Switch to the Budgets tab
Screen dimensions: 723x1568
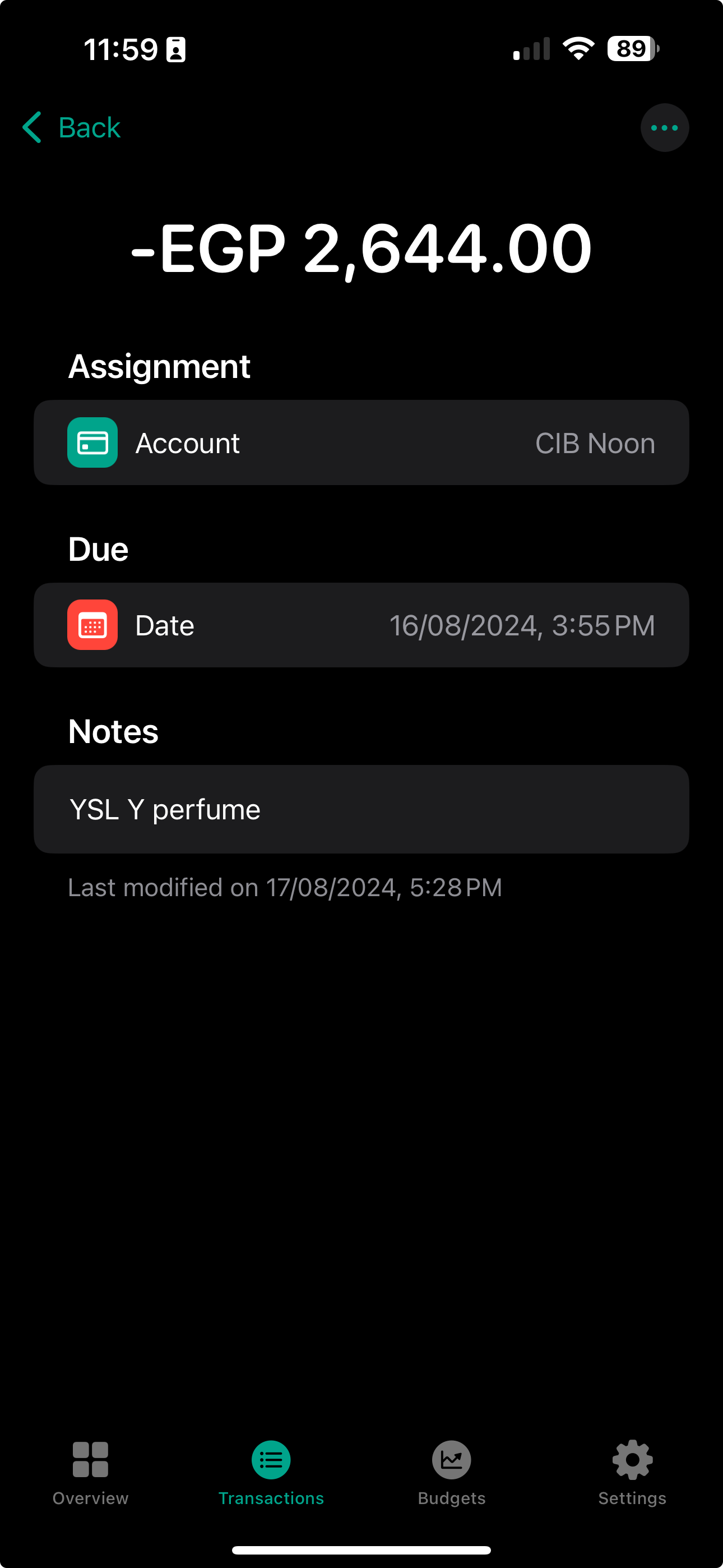coord(452,1472)
